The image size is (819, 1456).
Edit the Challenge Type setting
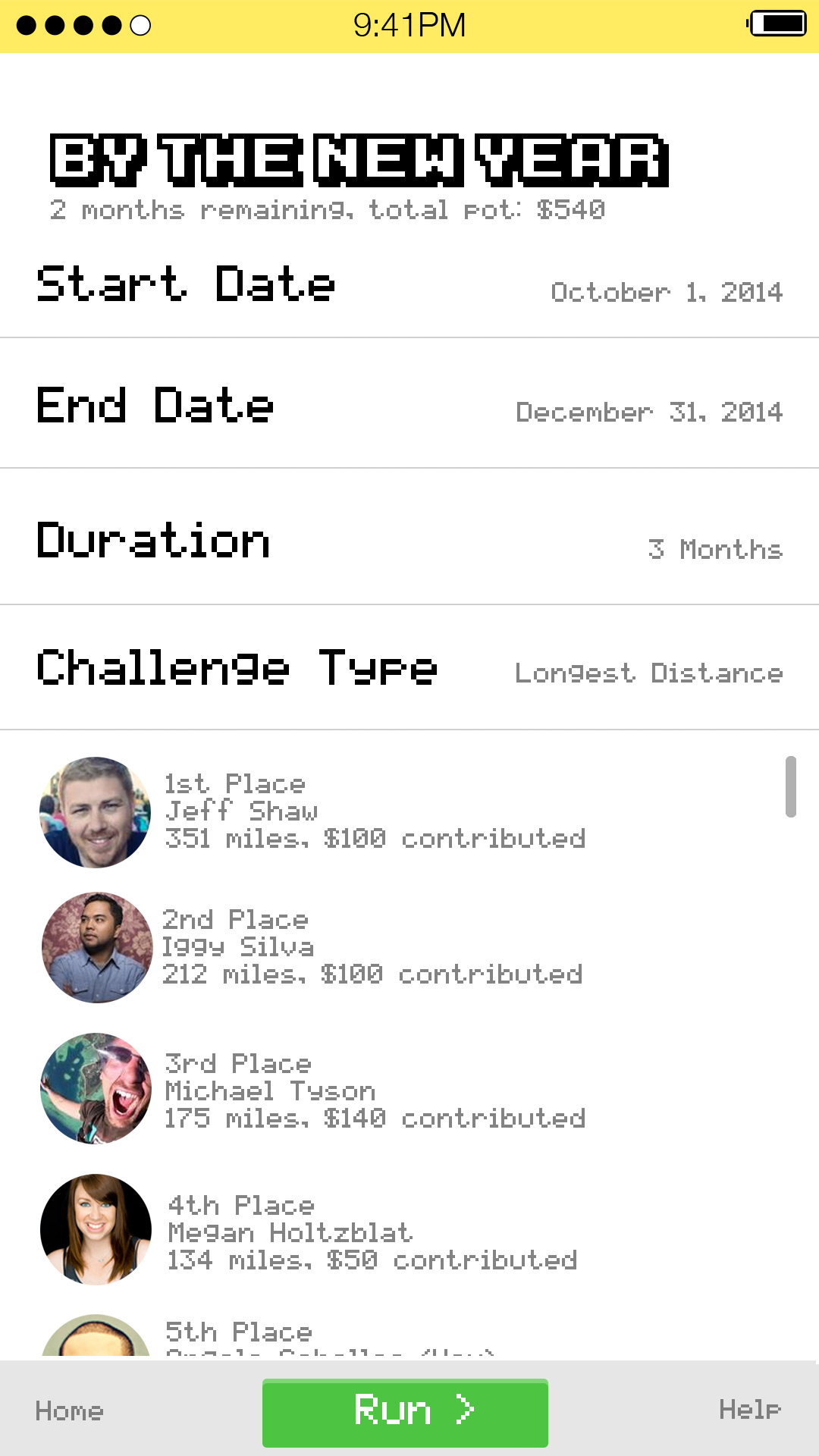[409, 669]
